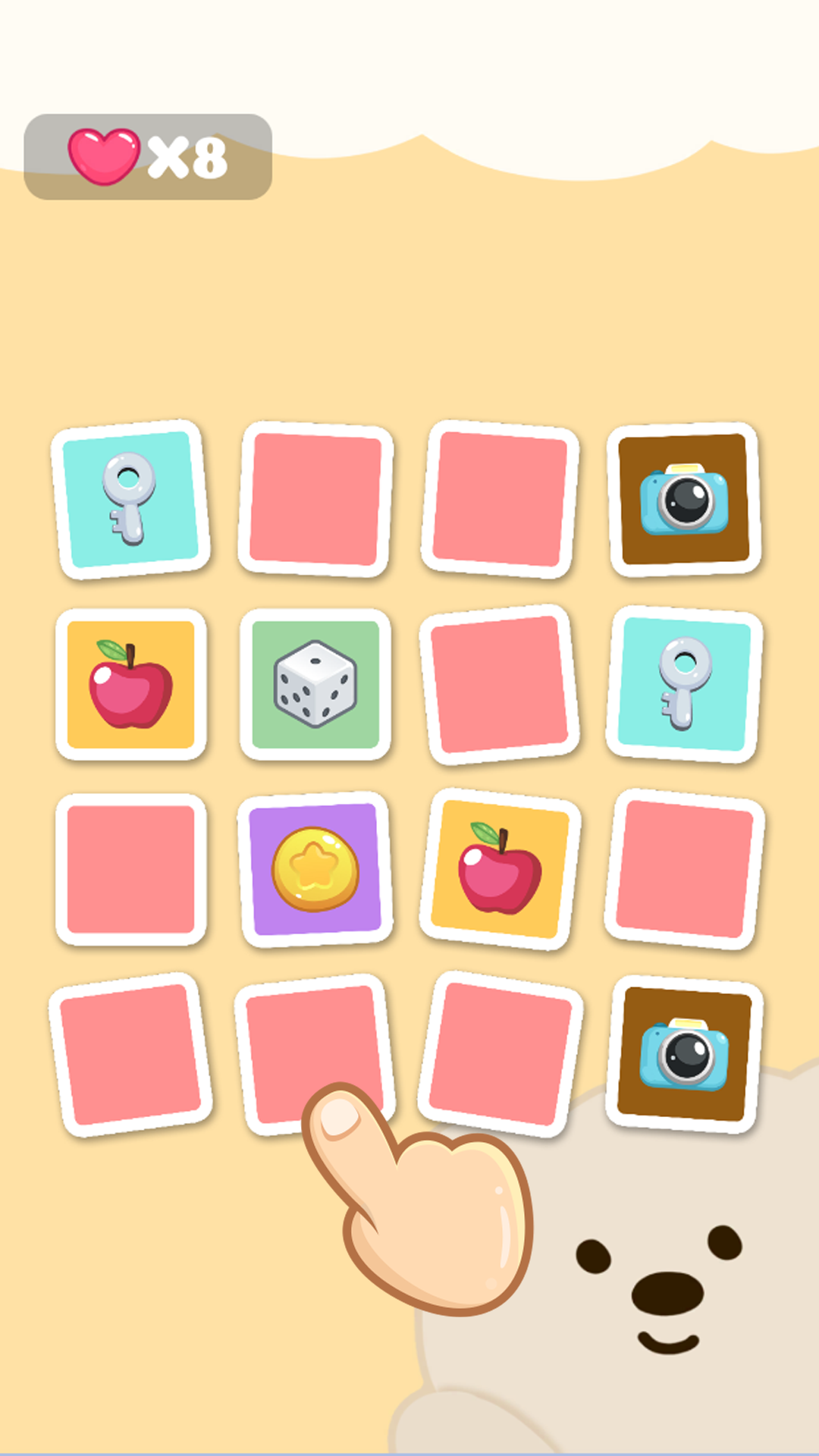Viewport: 819px width, 1456px height.
Task: Flip the face-down card in the second row
Action: [x=500, y=682]
